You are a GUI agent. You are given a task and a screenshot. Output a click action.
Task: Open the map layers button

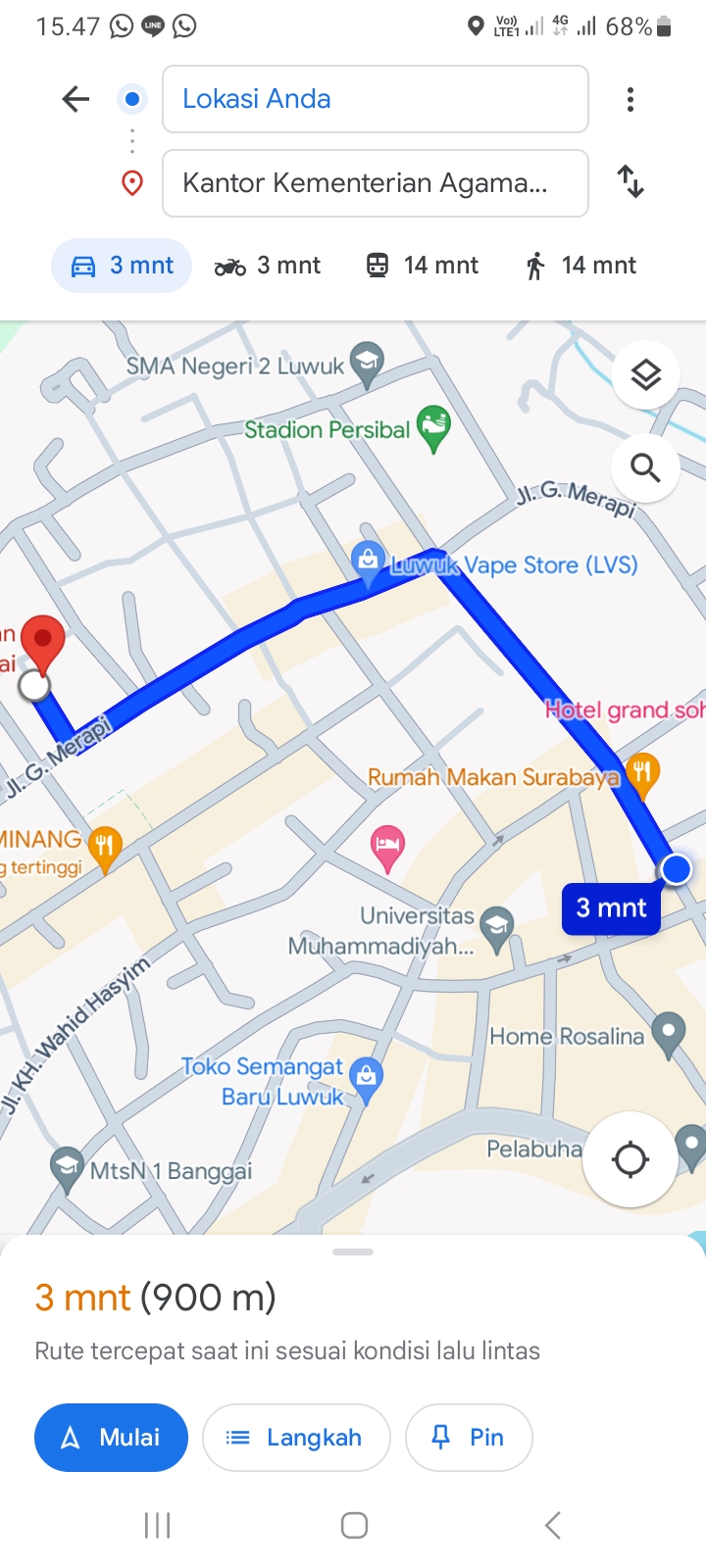pyautogui.click(x=645, y=375)
